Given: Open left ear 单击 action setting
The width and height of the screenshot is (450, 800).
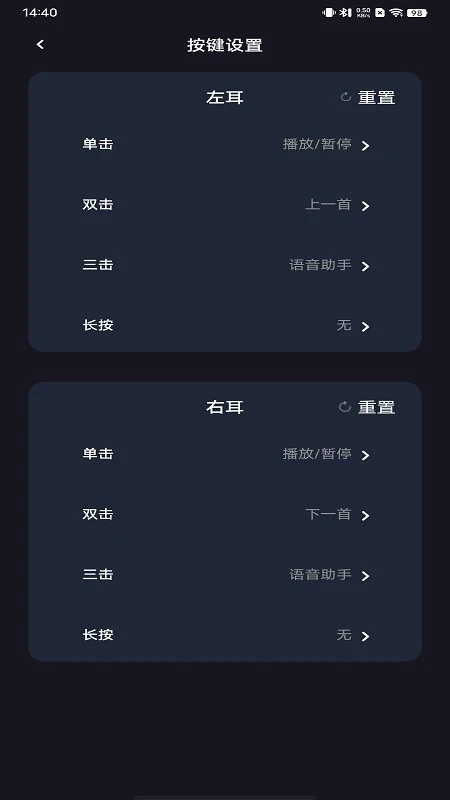Looking at the screenshot, I should pyautogui.click(x=225, y=145).
